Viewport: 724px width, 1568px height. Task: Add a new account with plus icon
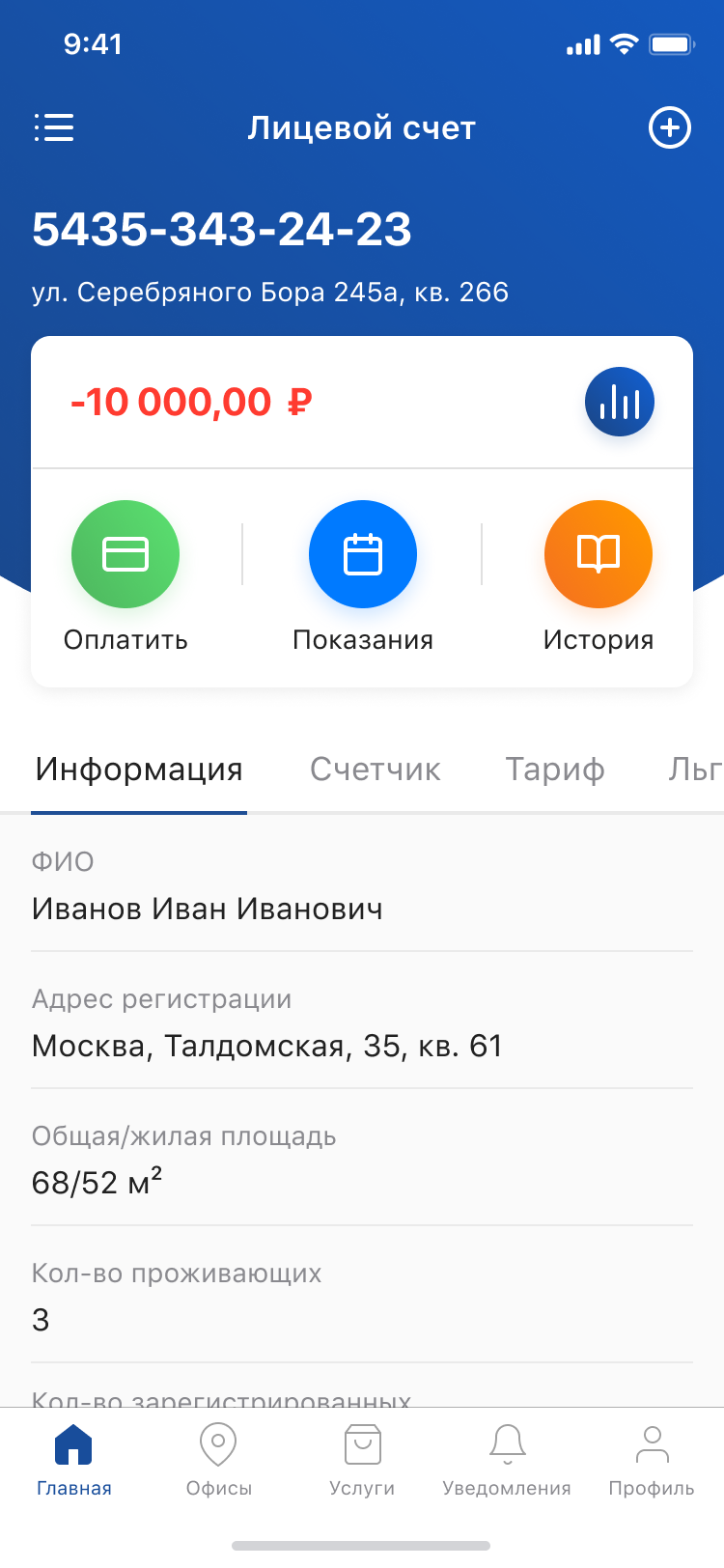pyautogui.click(x=669, y=127)
